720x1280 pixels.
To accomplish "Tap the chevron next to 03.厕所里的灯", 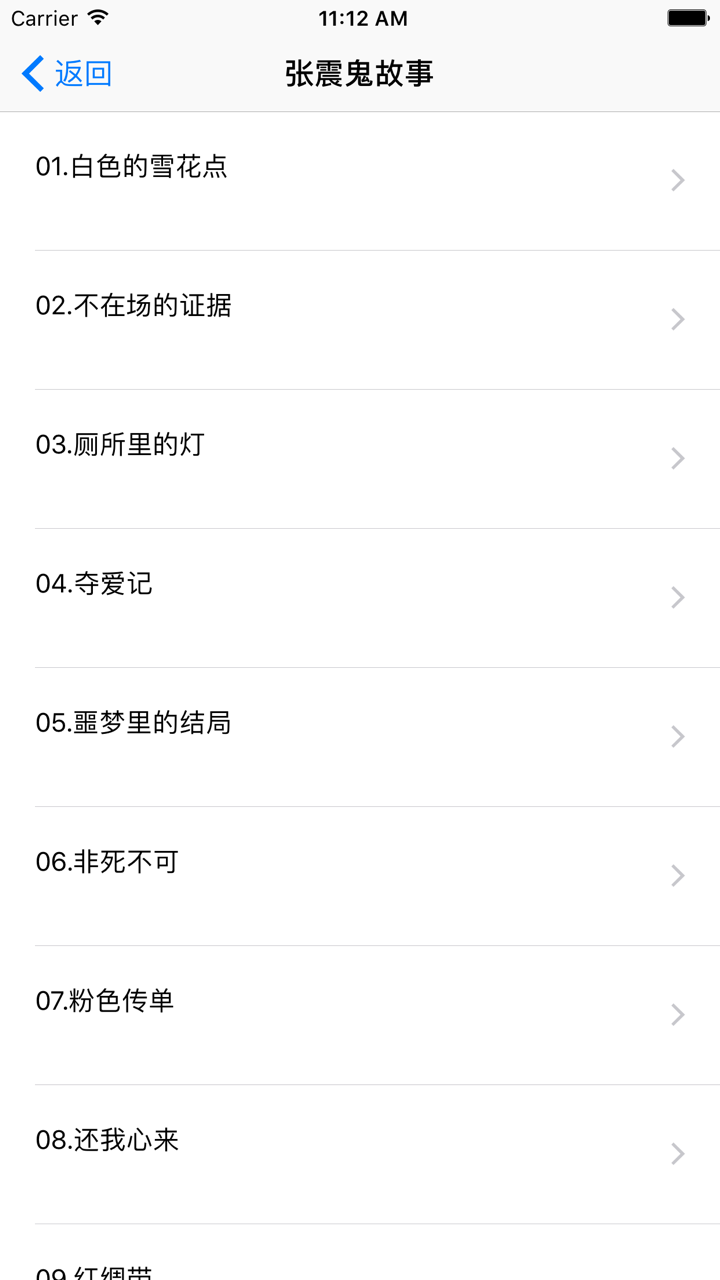I will click(678, 458).
